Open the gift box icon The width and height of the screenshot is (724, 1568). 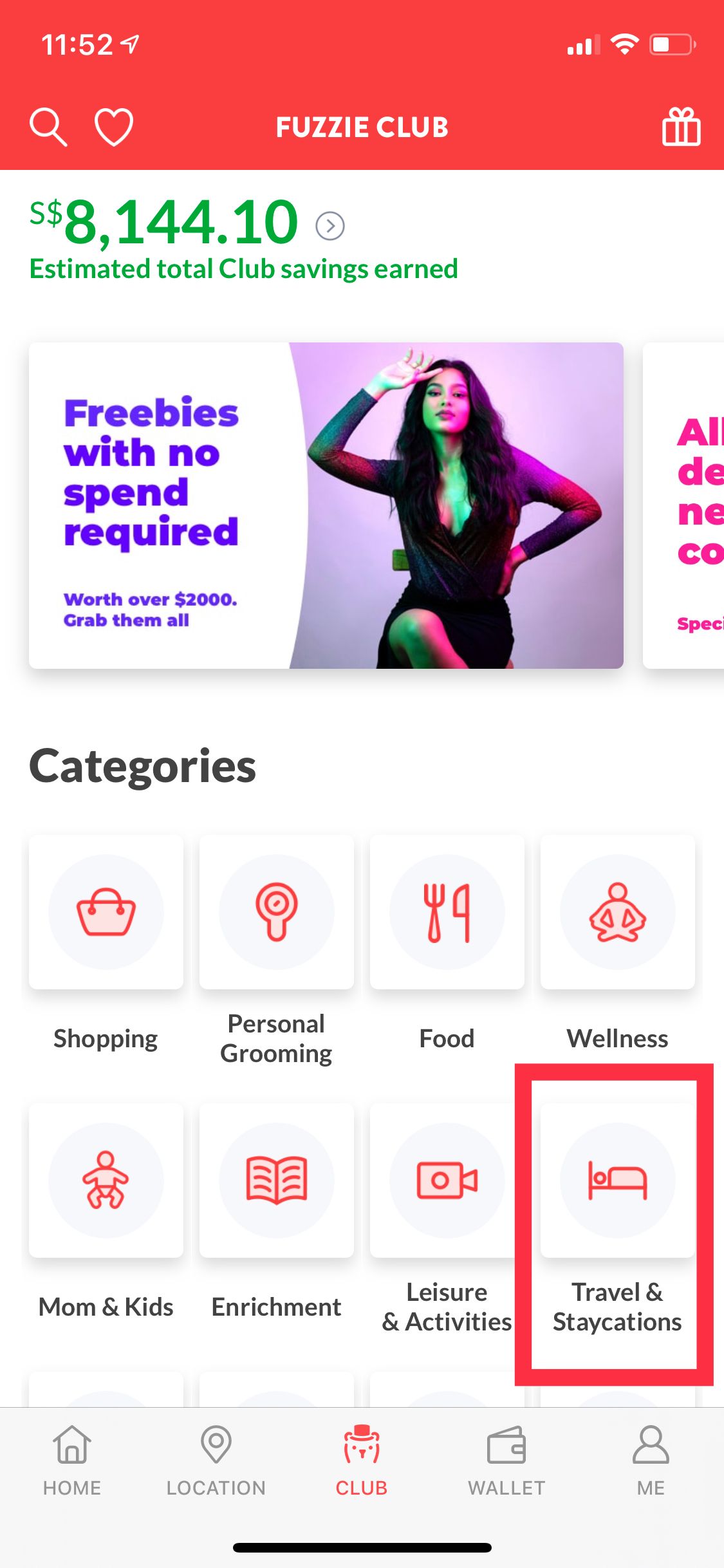point(681,127)
